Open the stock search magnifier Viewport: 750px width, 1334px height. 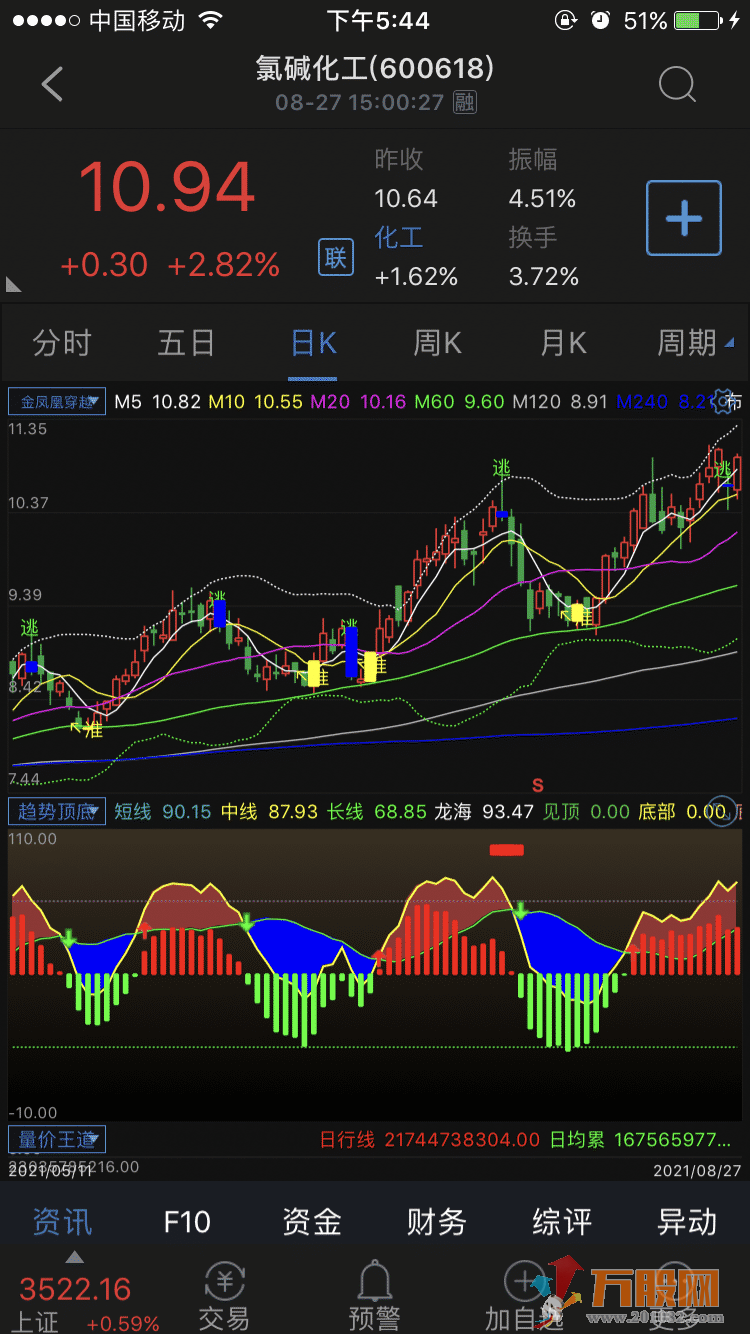[677, 85]
